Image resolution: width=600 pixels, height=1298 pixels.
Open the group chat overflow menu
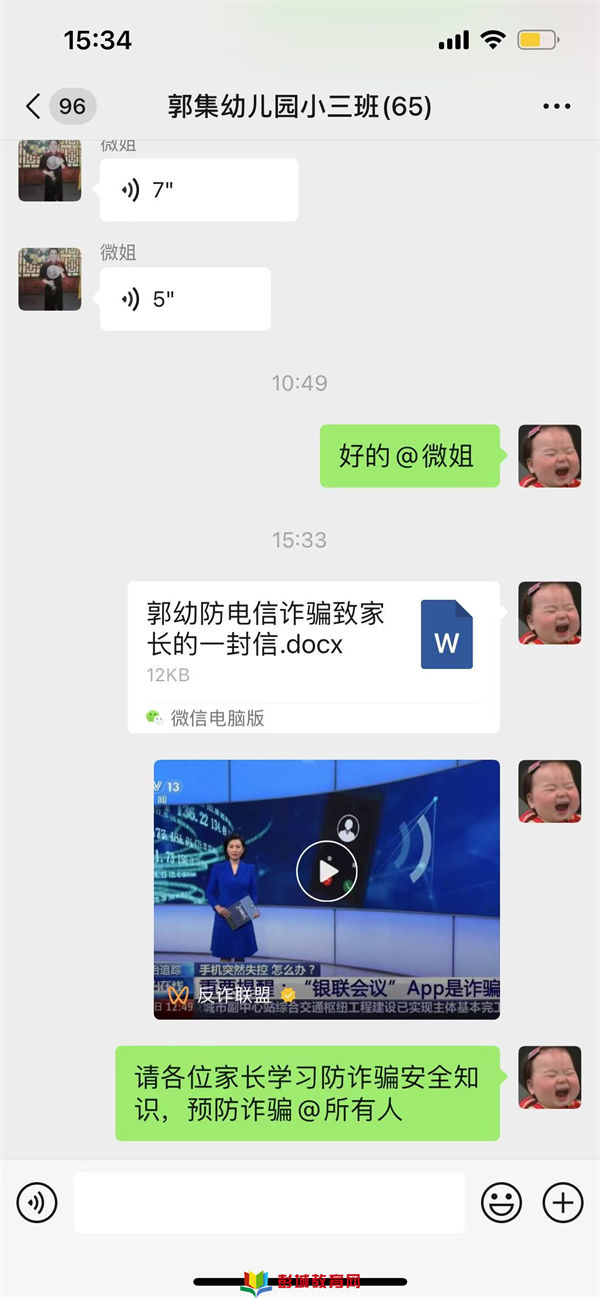coord(556,106)
